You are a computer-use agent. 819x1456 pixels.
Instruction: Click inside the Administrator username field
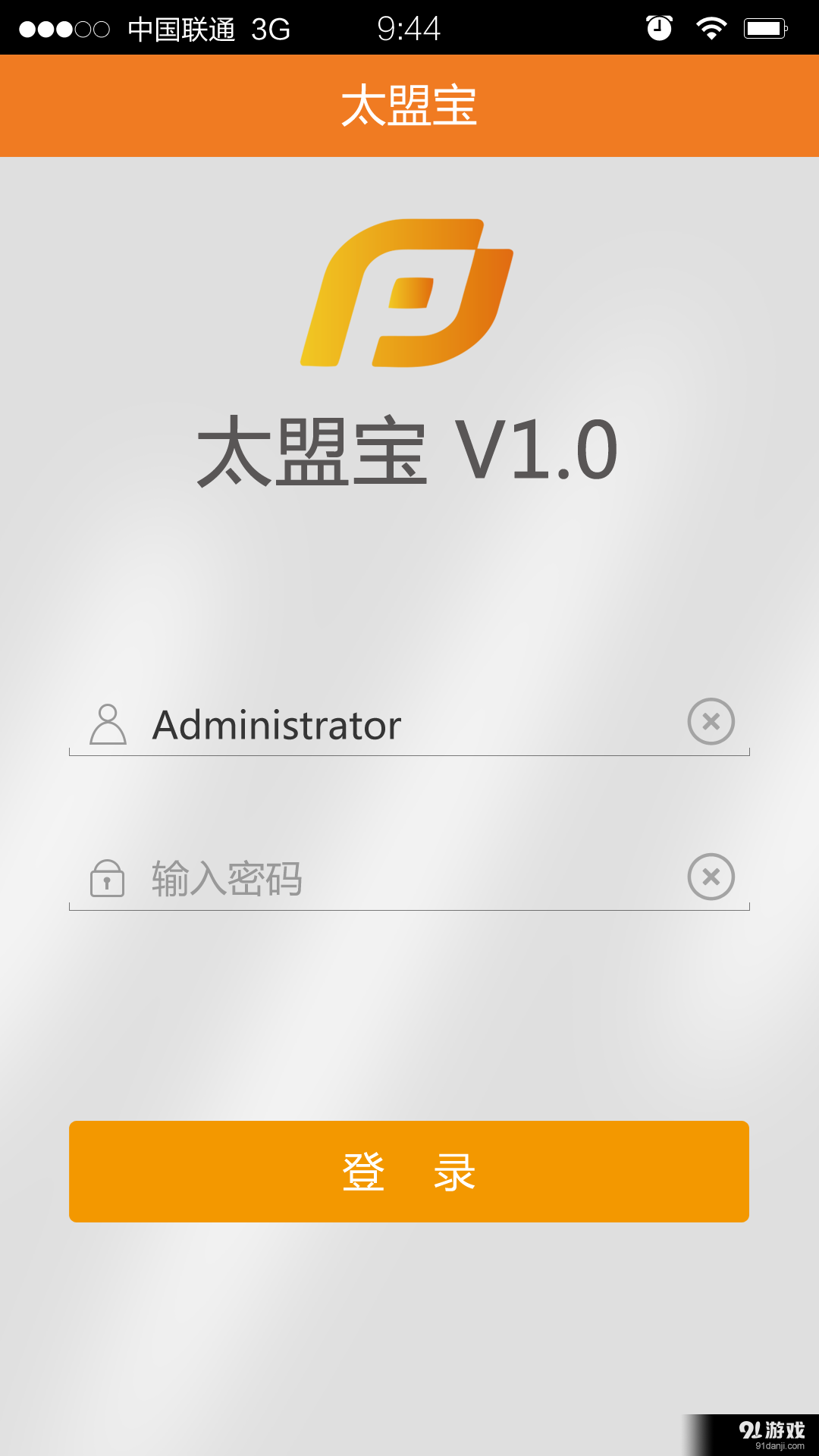coord(303,724)
